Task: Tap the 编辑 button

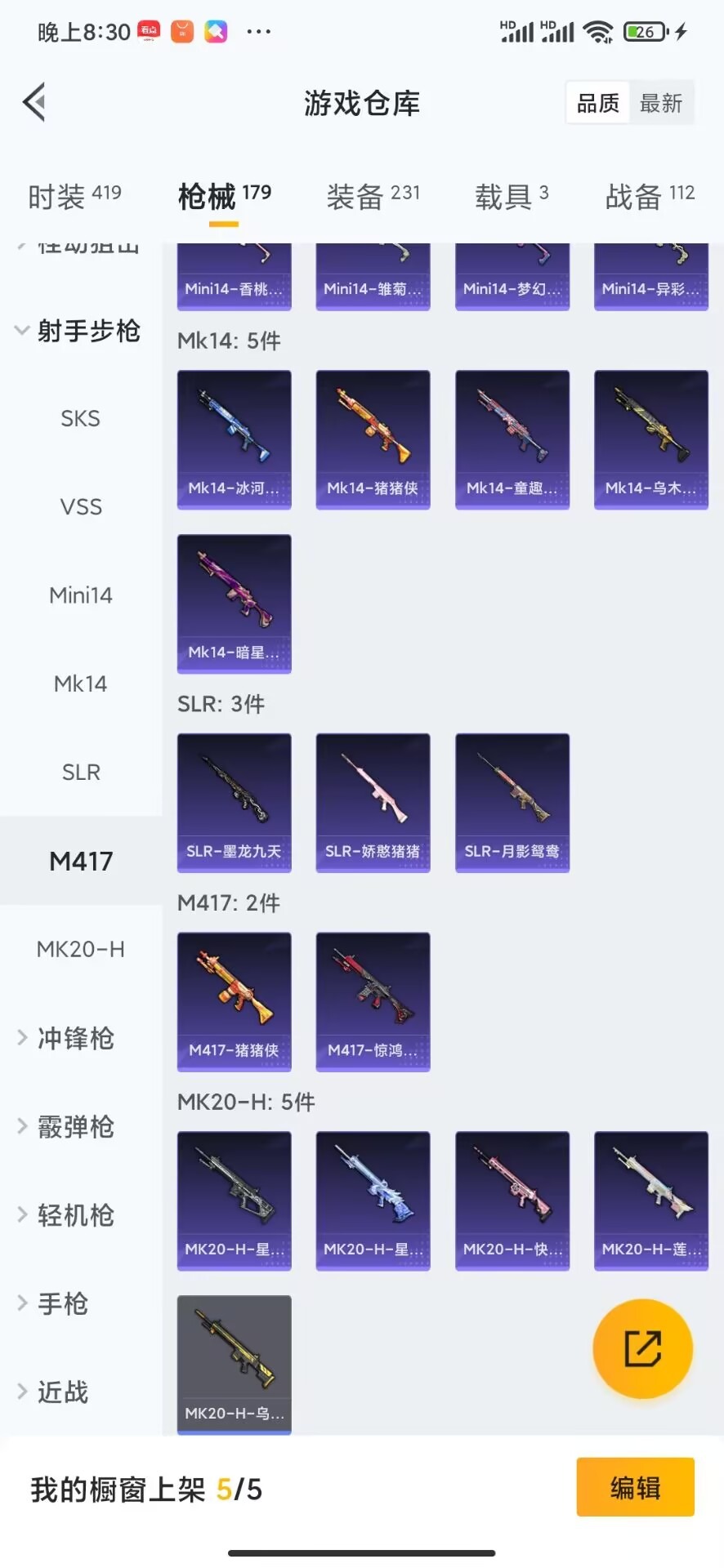Action: click(635, 1487)
